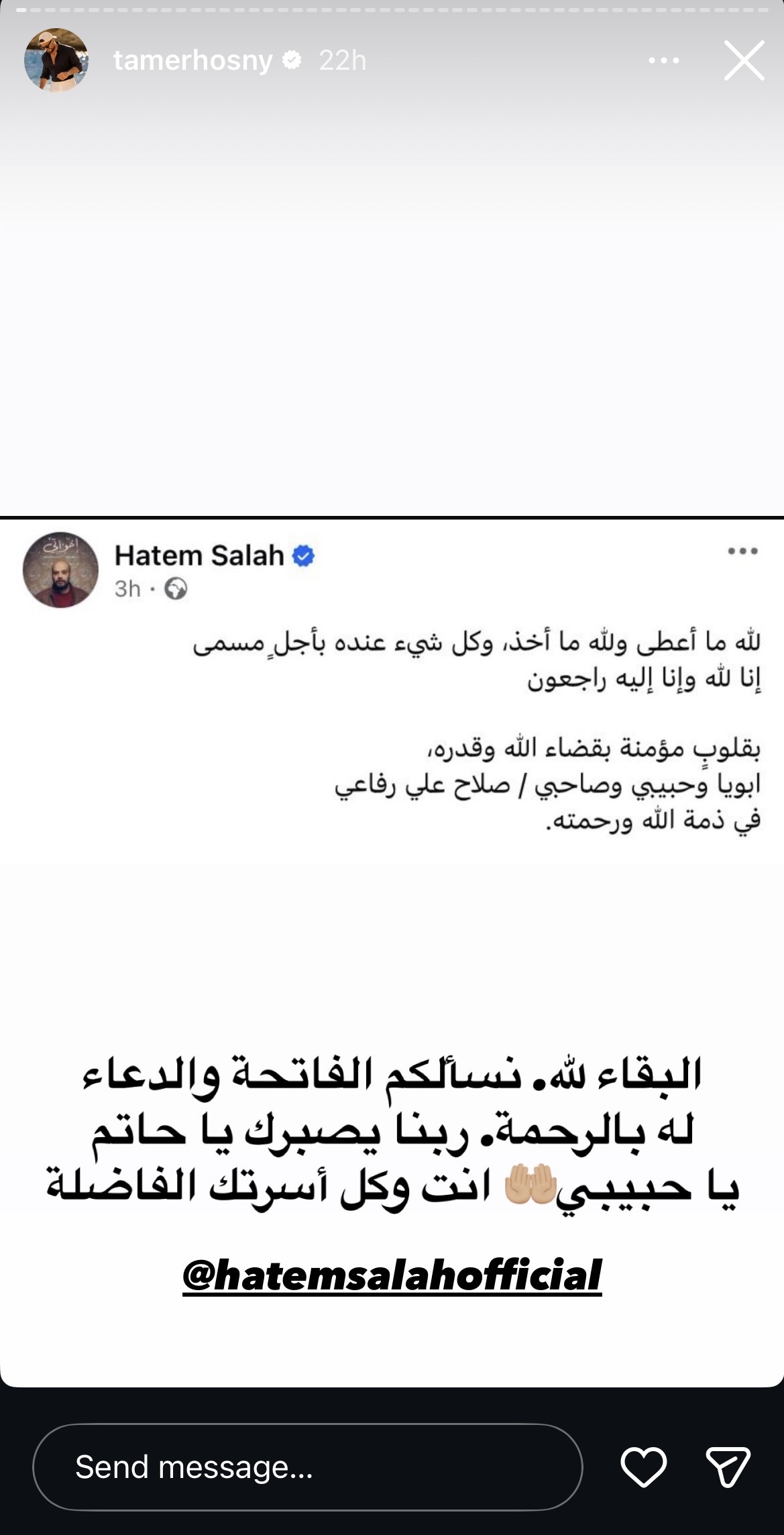This screenshot has height=1535, width=784.
Task: Open tamerhosny's profile picture
Action: tap(56, 60)
